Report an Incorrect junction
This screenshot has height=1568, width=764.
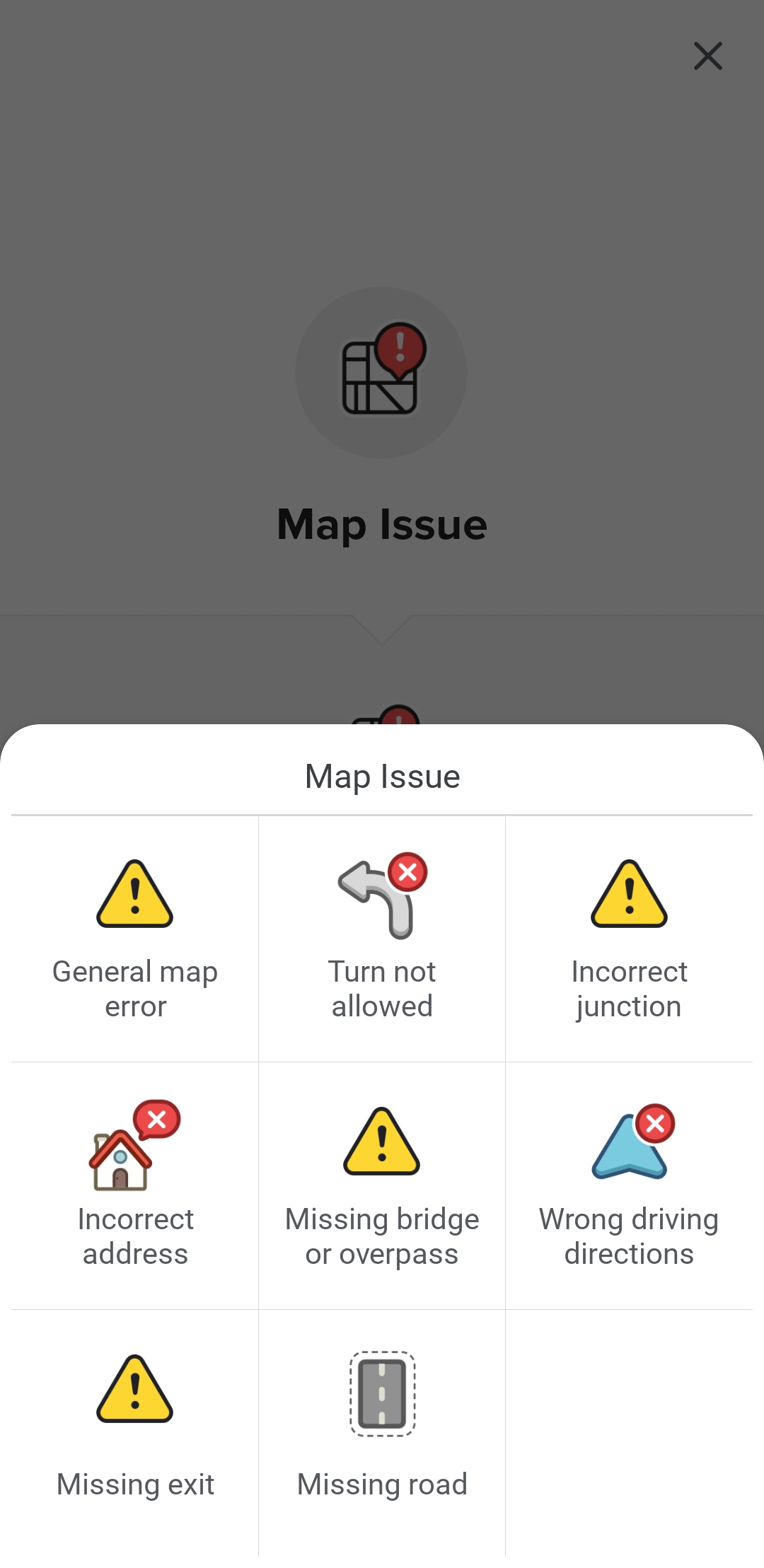[629, 939]
